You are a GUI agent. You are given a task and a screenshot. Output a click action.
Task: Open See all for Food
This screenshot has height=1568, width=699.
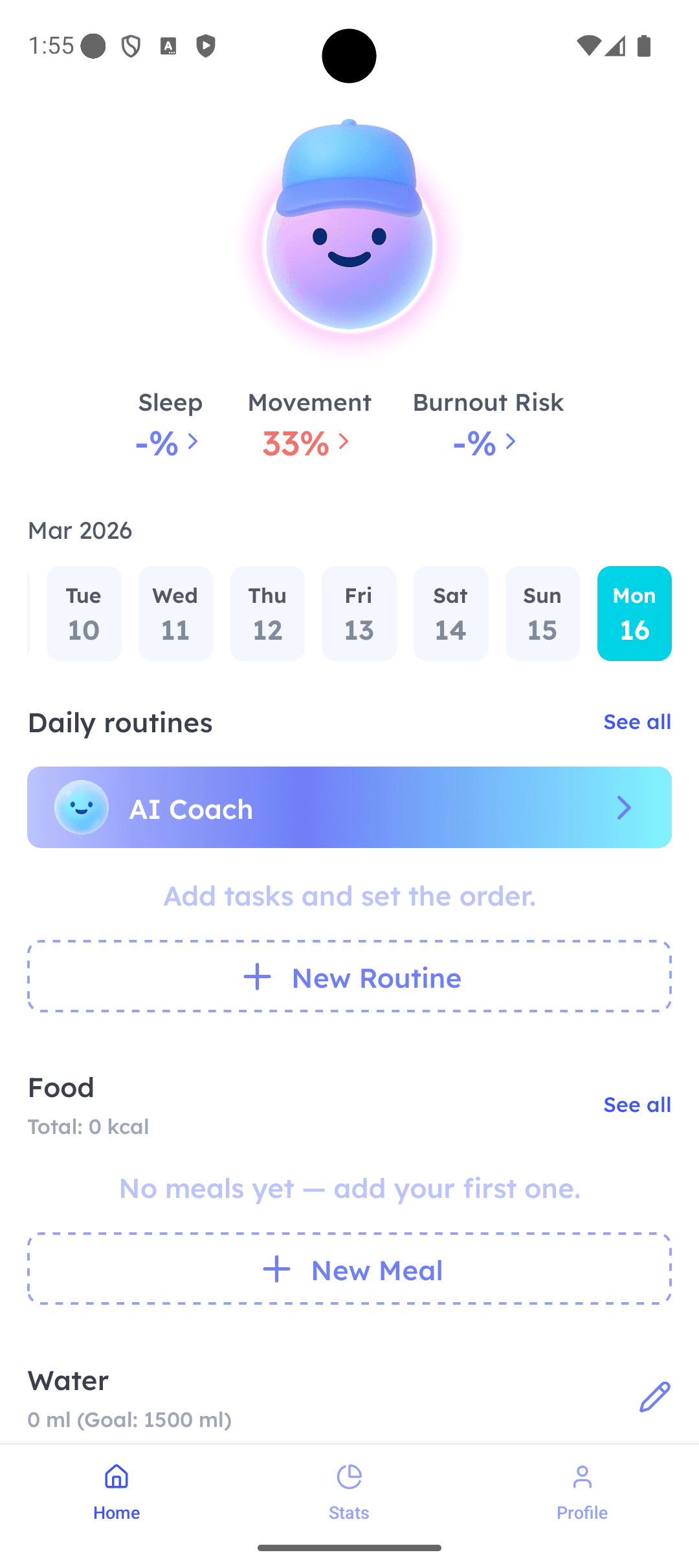[637, 1104]
